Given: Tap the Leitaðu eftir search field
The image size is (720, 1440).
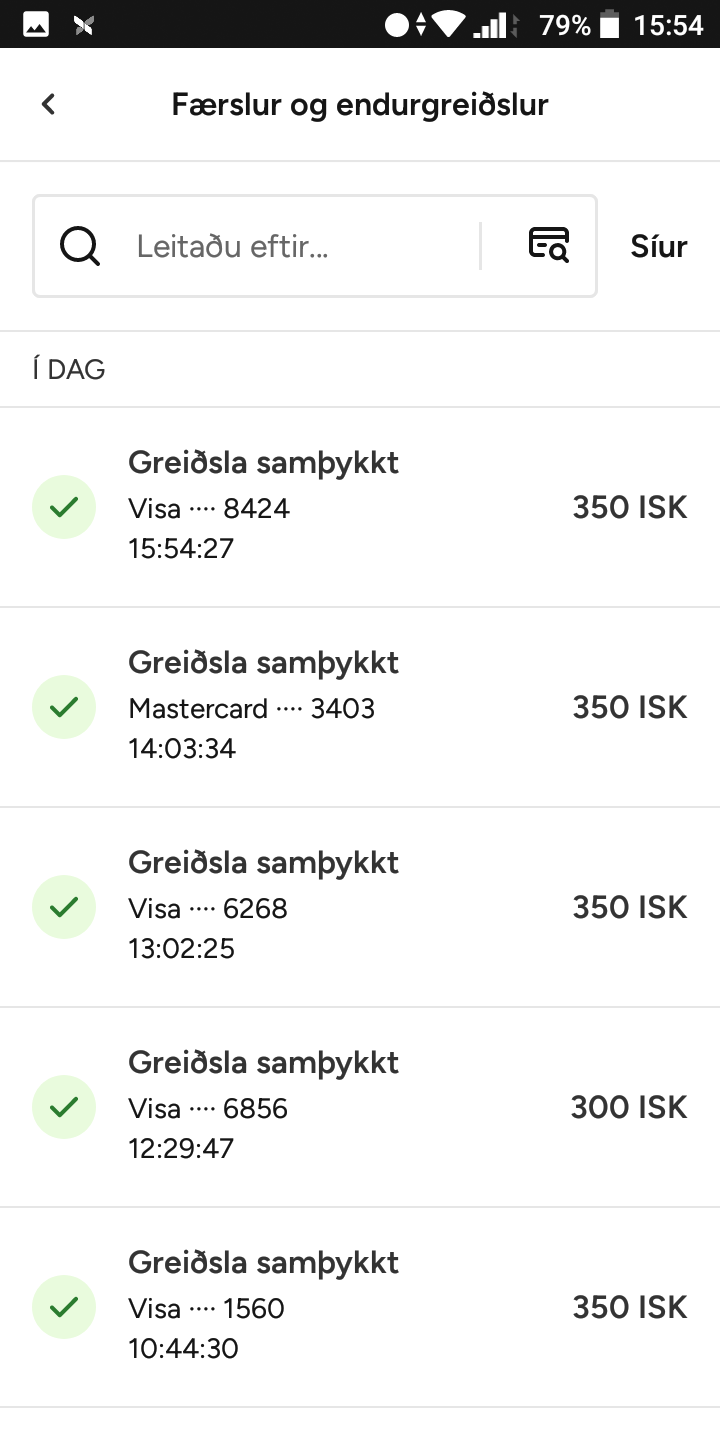Looking at the screenshot, I should coord(256,246).
